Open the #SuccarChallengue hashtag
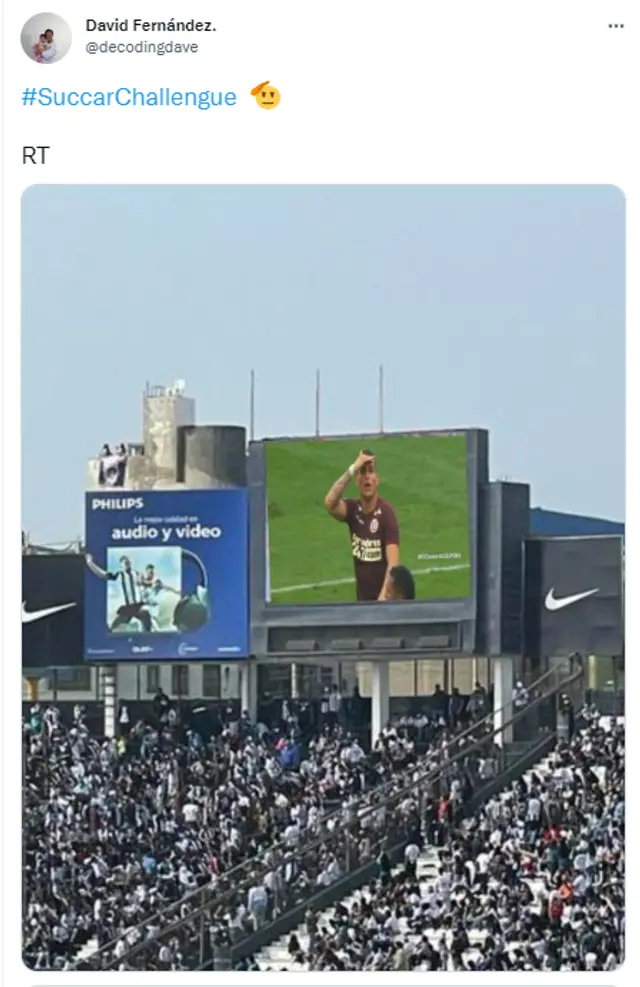The width and height of the screenshot is (640, 987). pyautogui.click(x=129, y=97)
